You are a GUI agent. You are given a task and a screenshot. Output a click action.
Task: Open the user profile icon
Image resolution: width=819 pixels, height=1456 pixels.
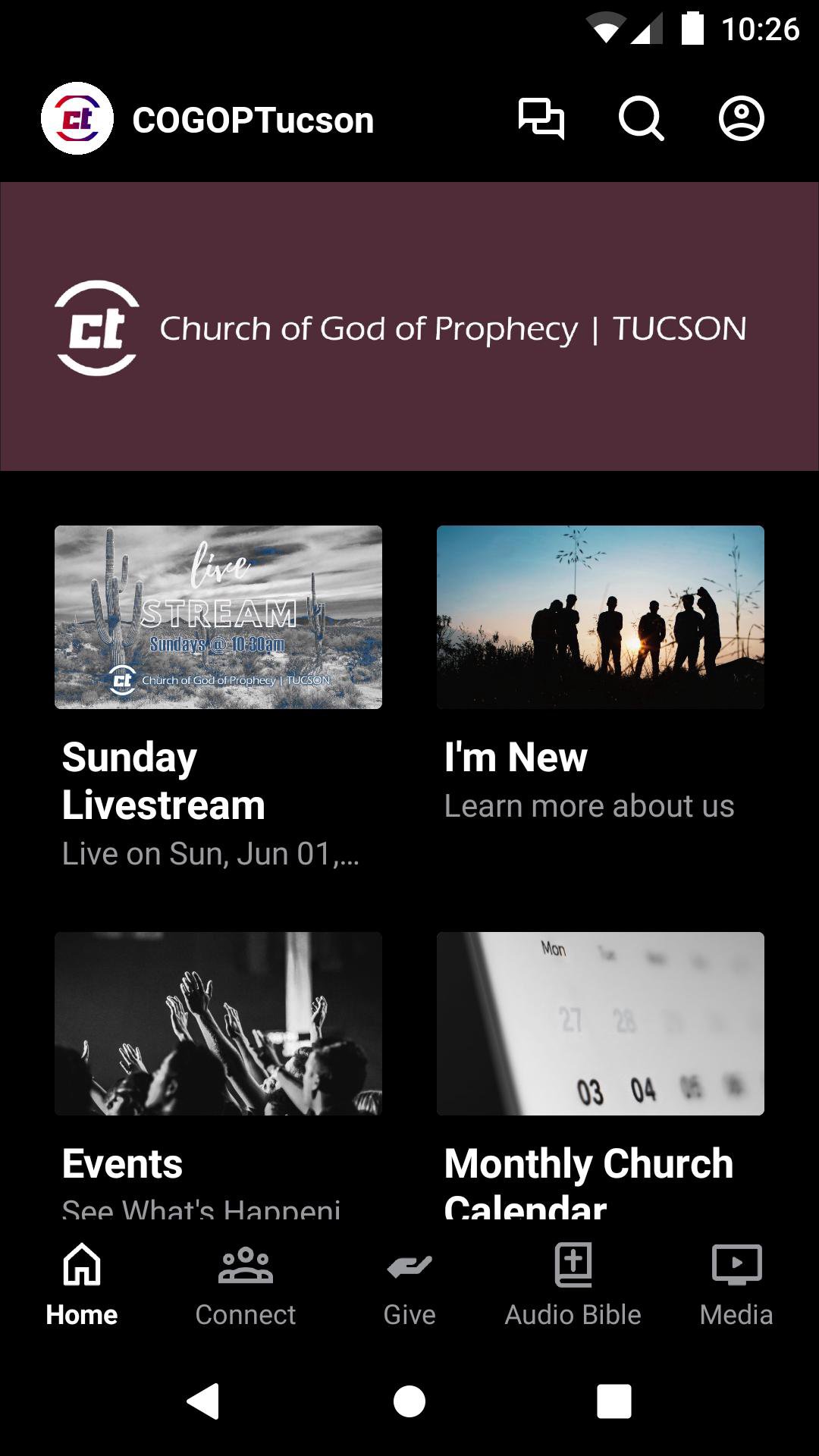[741, 119]
